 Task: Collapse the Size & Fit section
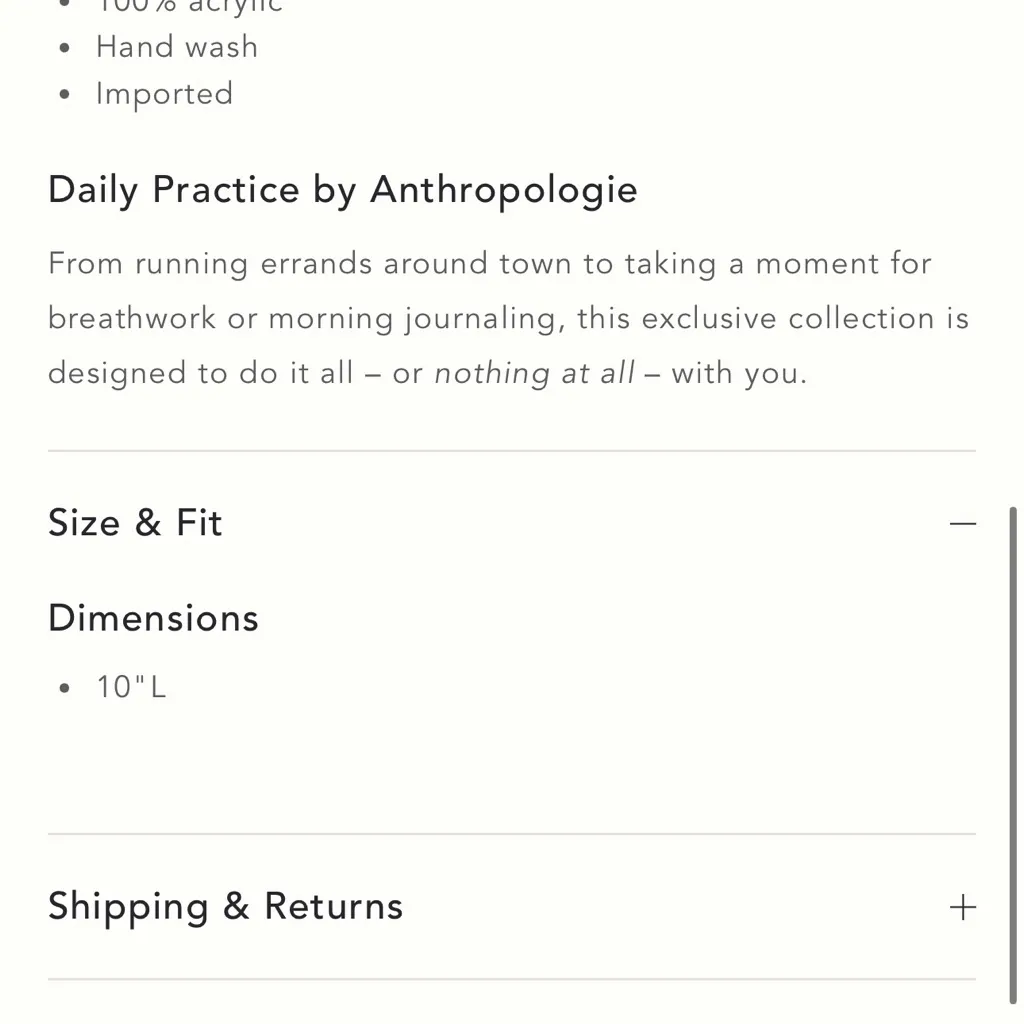[x=962, y=523]
